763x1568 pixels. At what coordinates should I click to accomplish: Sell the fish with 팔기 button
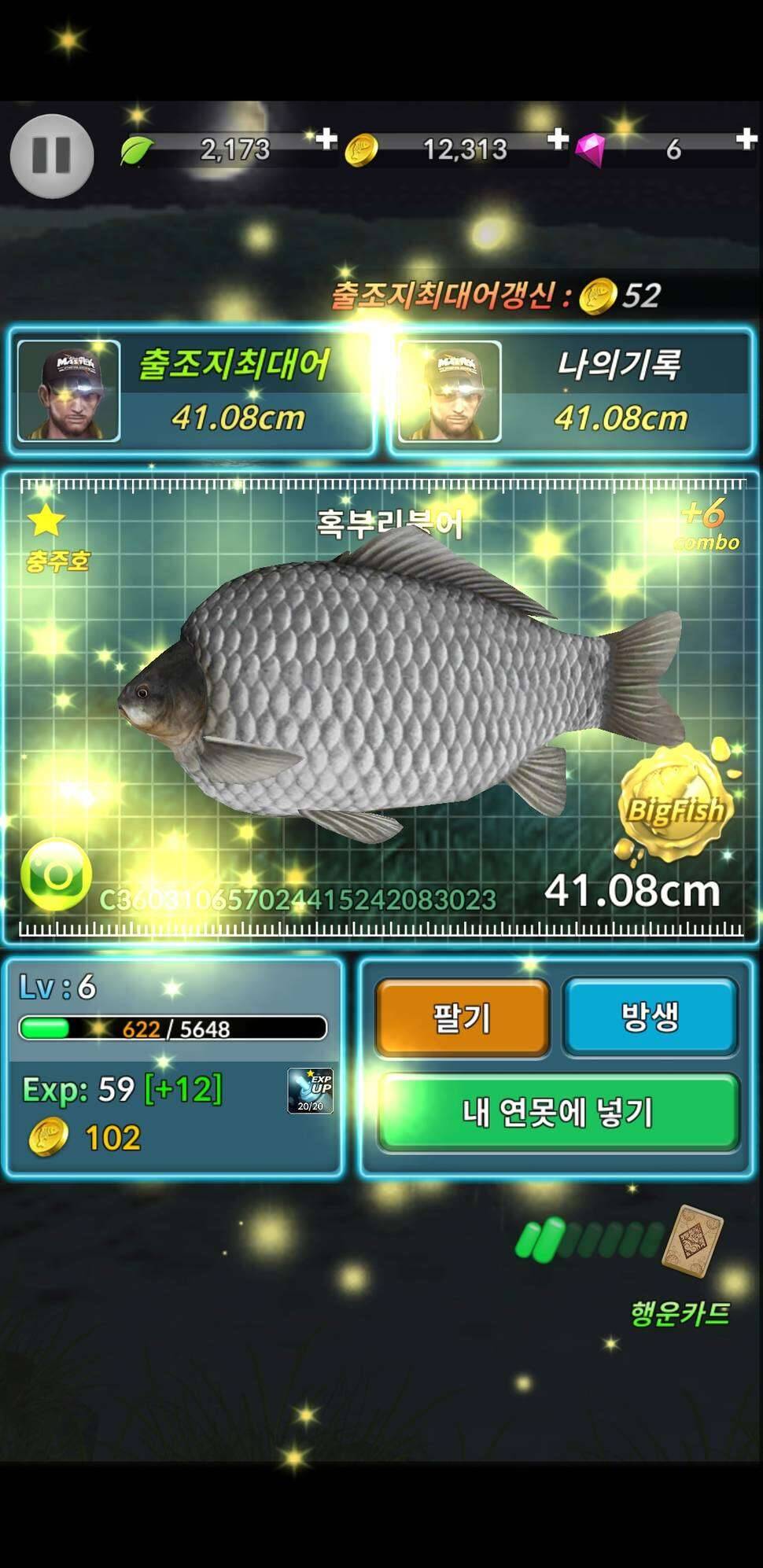pyautogui.click(x=462, y=1018)
